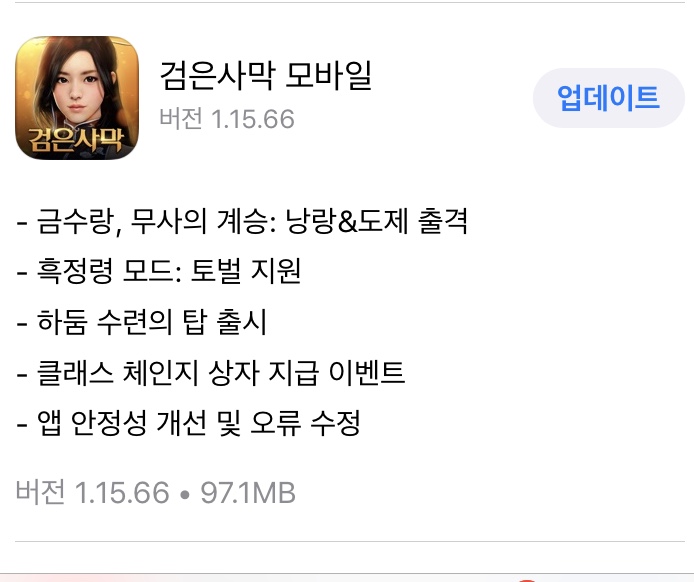This screenshot has height=582, width=694.
Task: Open the 검은사막 모바일 app icon
Action: tap(77, 97)
